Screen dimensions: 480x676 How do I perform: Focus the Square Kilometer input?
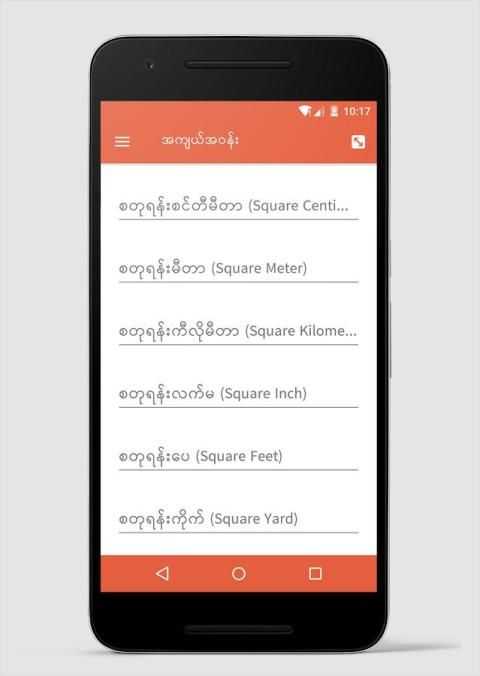click(238, 332)
